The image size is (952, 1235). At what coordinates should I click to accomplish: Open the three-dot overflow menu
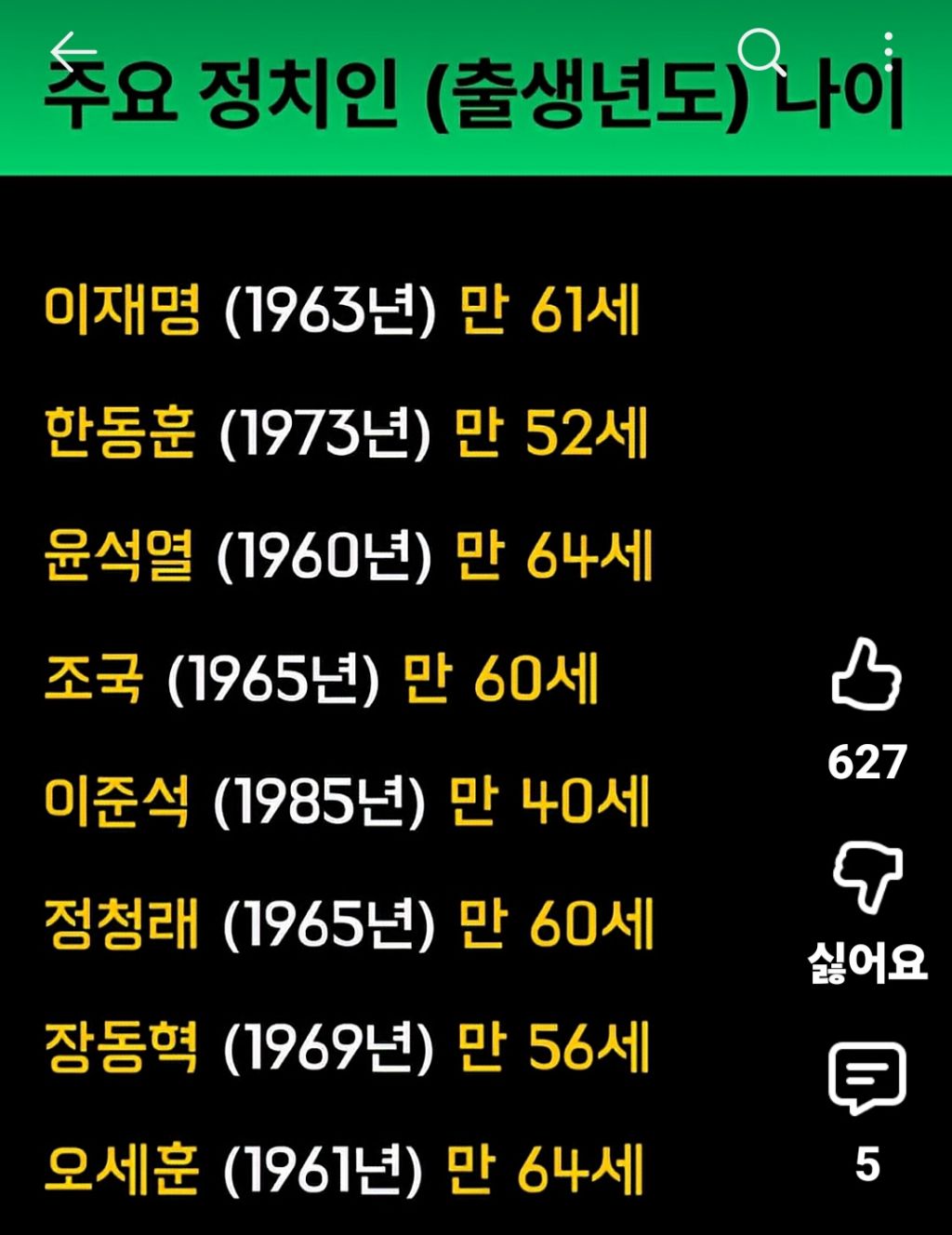pos(889,52)
